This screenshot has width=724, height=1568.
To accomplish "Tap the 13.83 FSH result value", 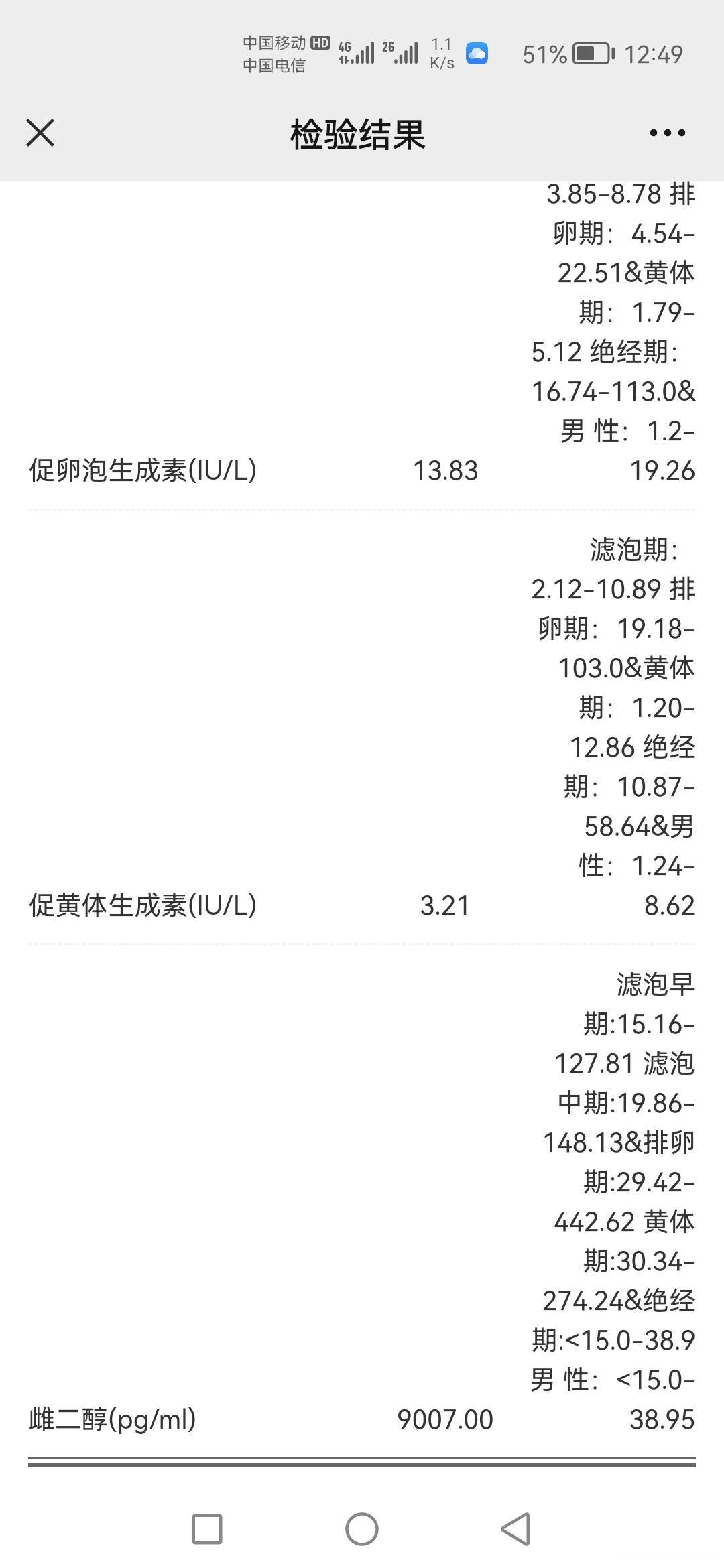I will tap(445, 471).
